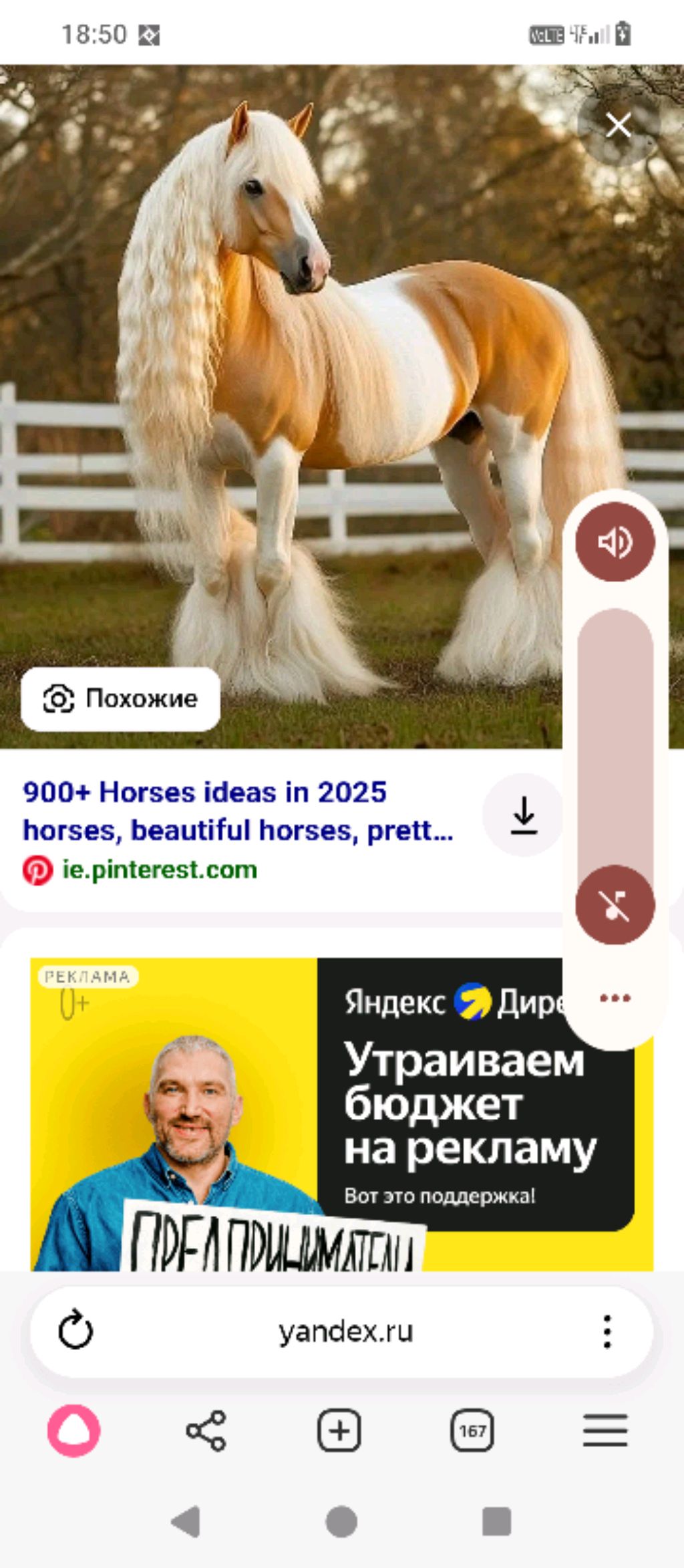Tap the Похожие similar images button
The image size is (684, 1568).
[121, 699]
